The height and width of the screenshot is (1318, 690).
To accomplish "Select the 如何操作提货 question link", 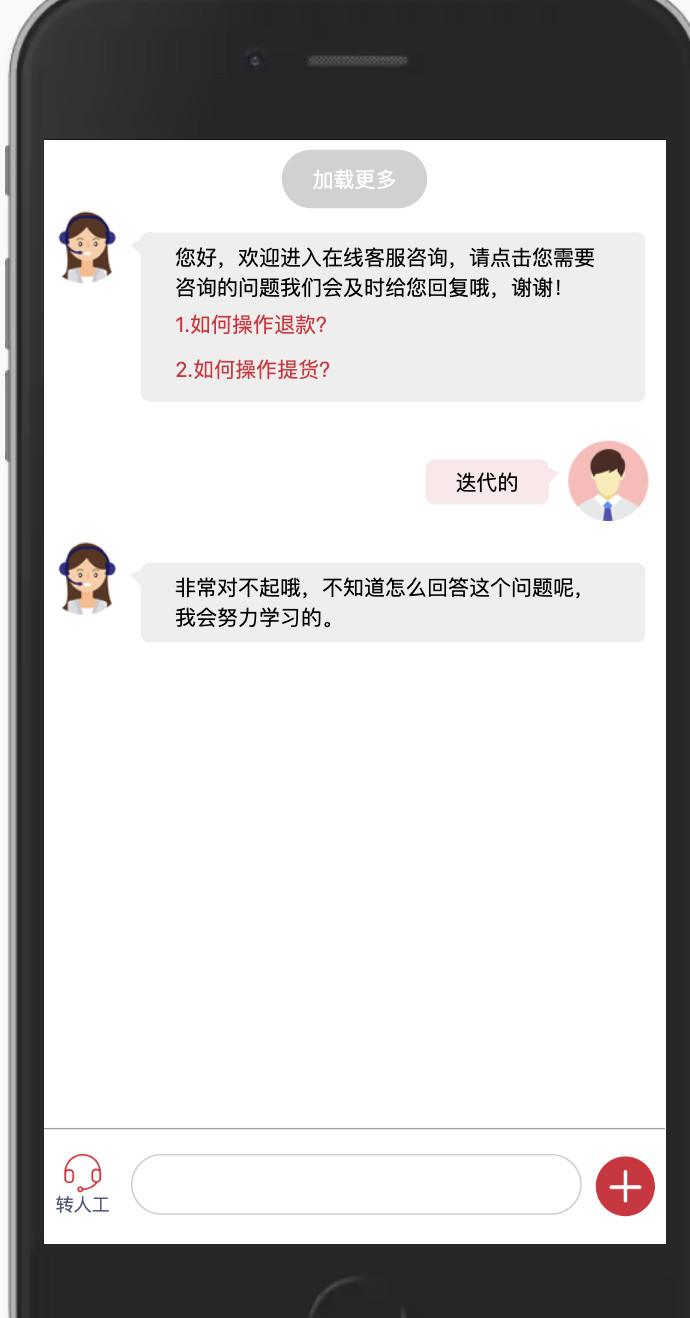I will pos(252,370).
